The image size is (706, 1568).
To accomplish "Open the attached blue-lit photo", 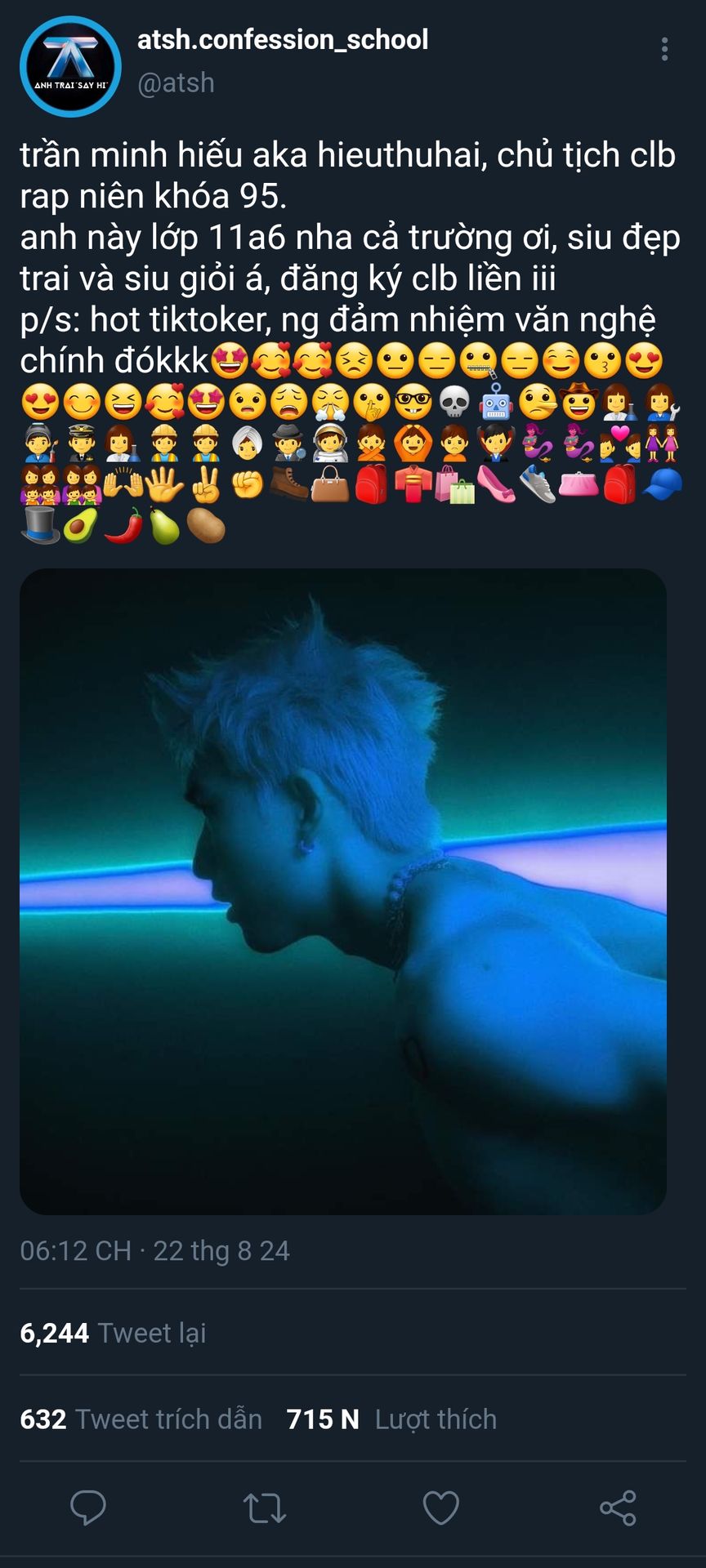I will coord(343,891).
